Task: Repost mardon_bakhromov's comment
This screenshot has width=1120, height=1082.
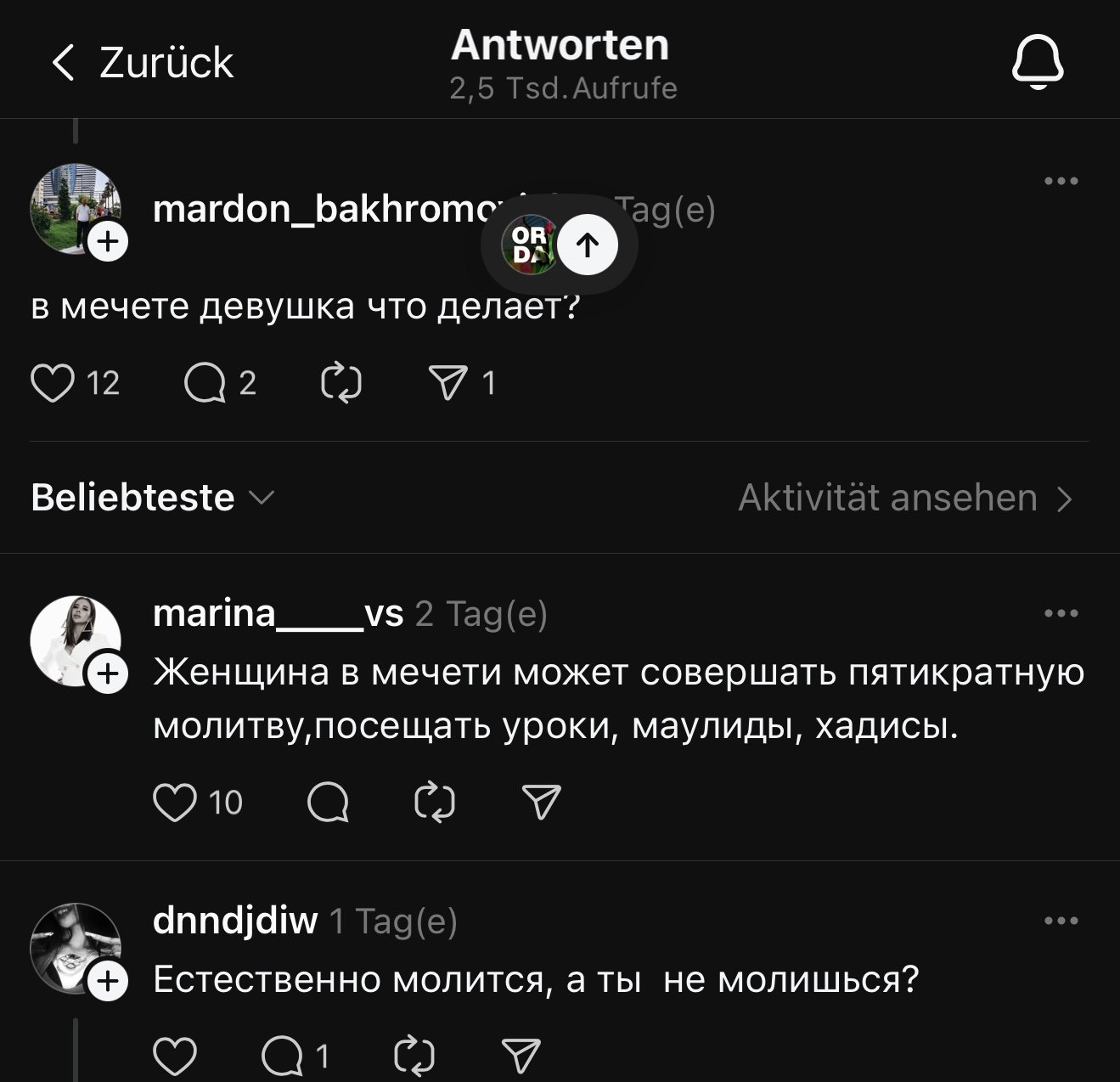Action: [x=341, y=383]
